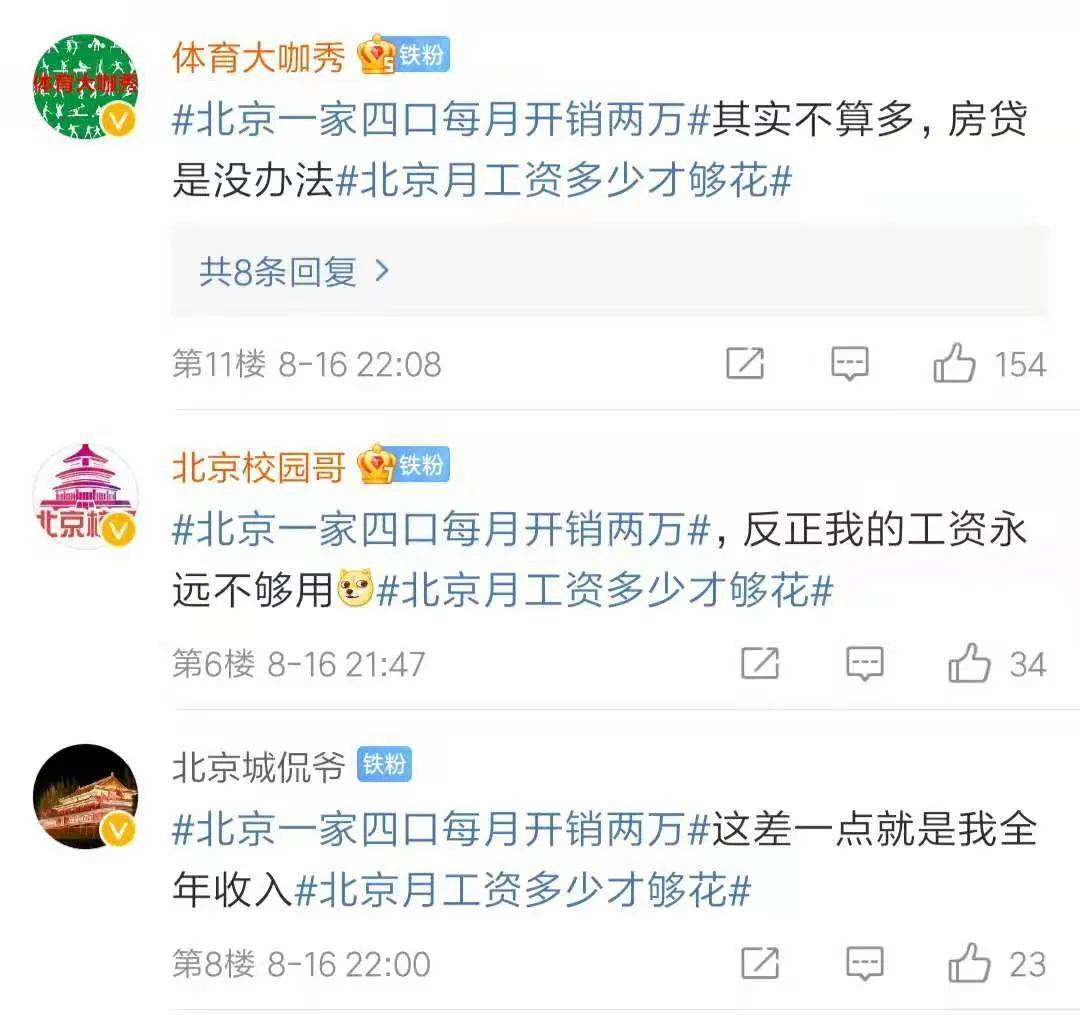
Task: Expand the 共8条回复 replies
Action: 294,272
